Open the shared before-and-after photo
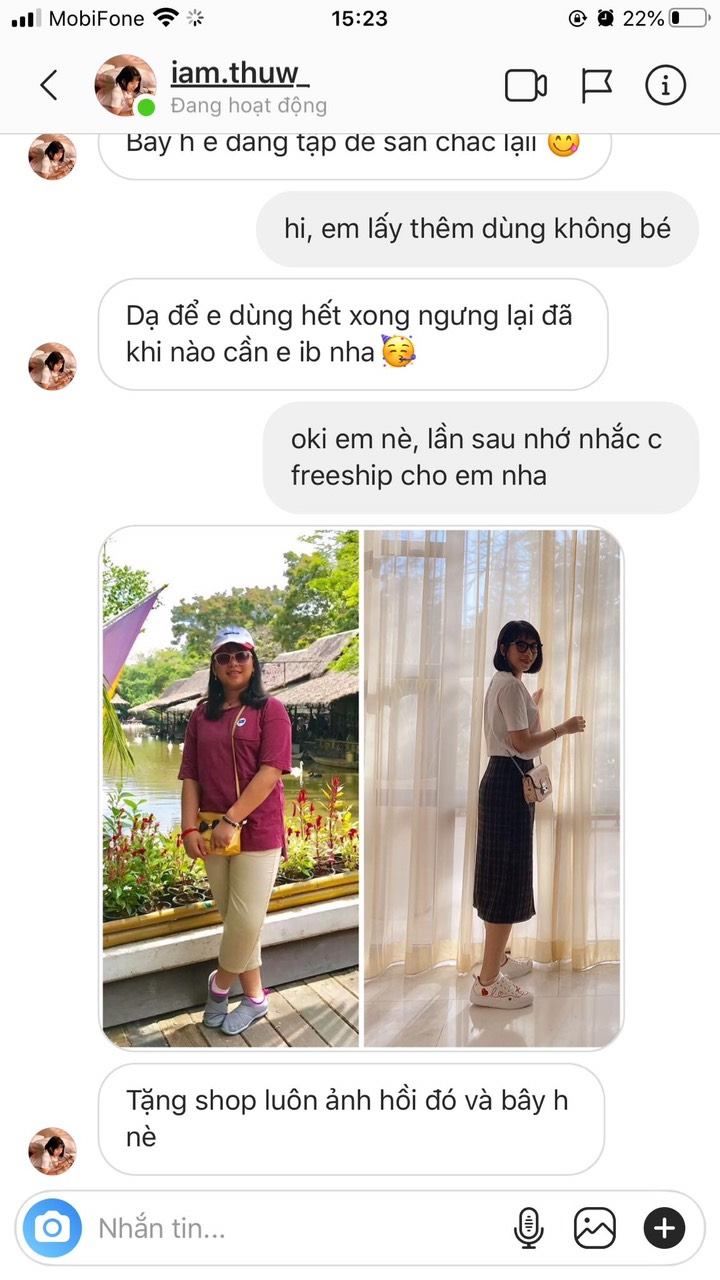Viewport: 720px width, 1280px height. pos(361,788)
